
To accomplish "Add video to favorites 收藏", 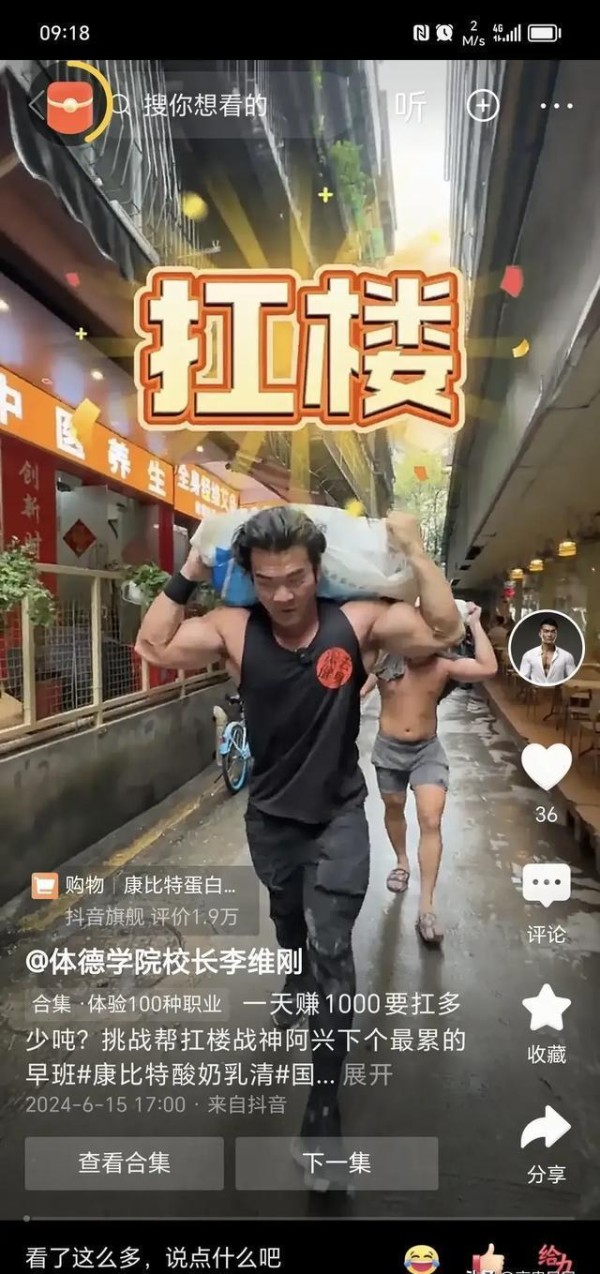I will tap(546, 1008).
